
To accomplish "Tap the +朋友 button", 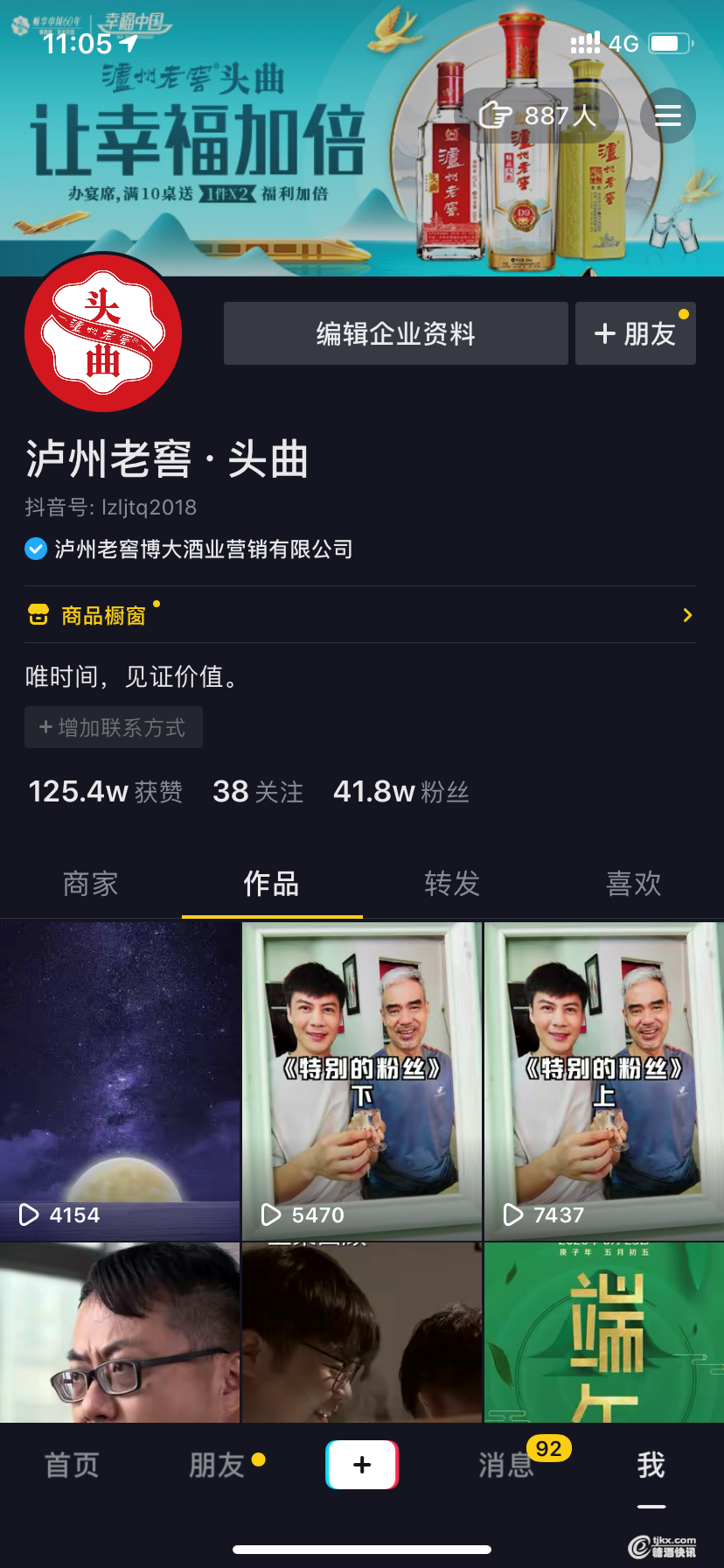I will [636, 333].
